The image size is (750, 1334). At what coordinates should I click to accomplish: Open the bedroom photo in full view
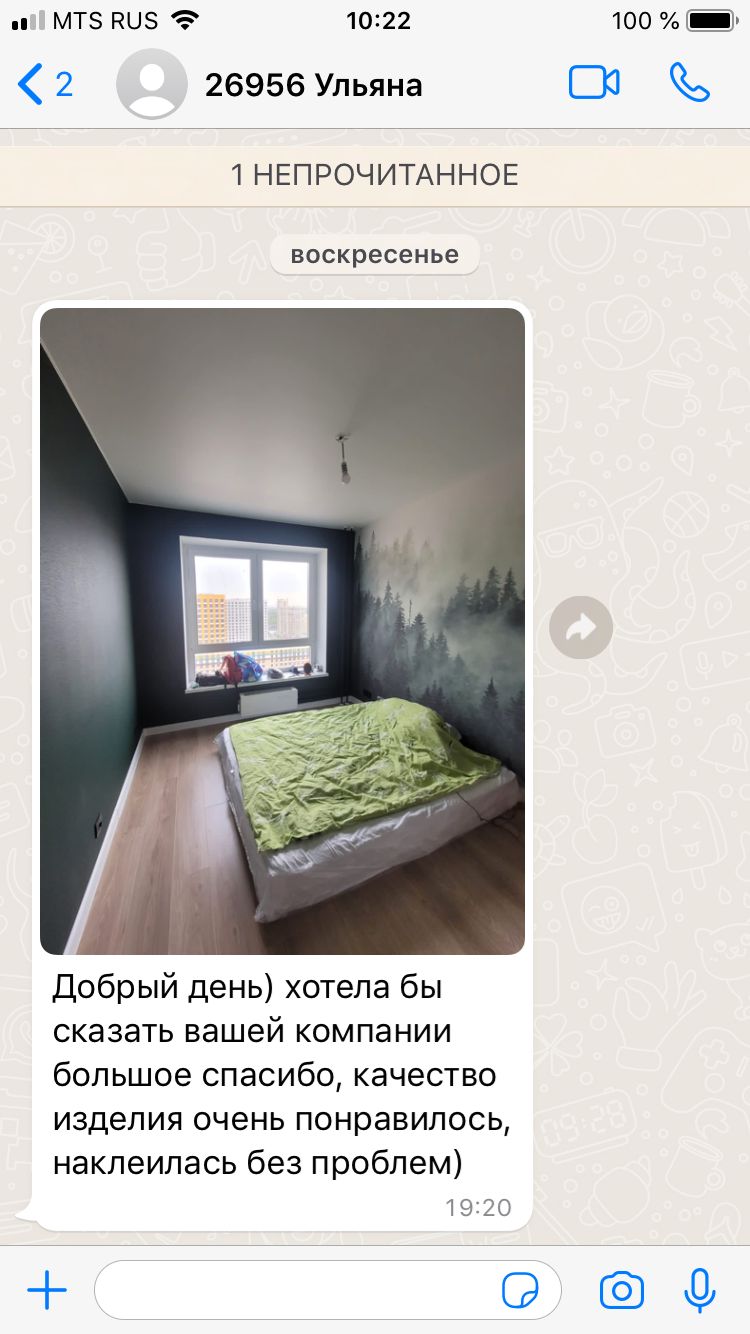pos(282,631)
